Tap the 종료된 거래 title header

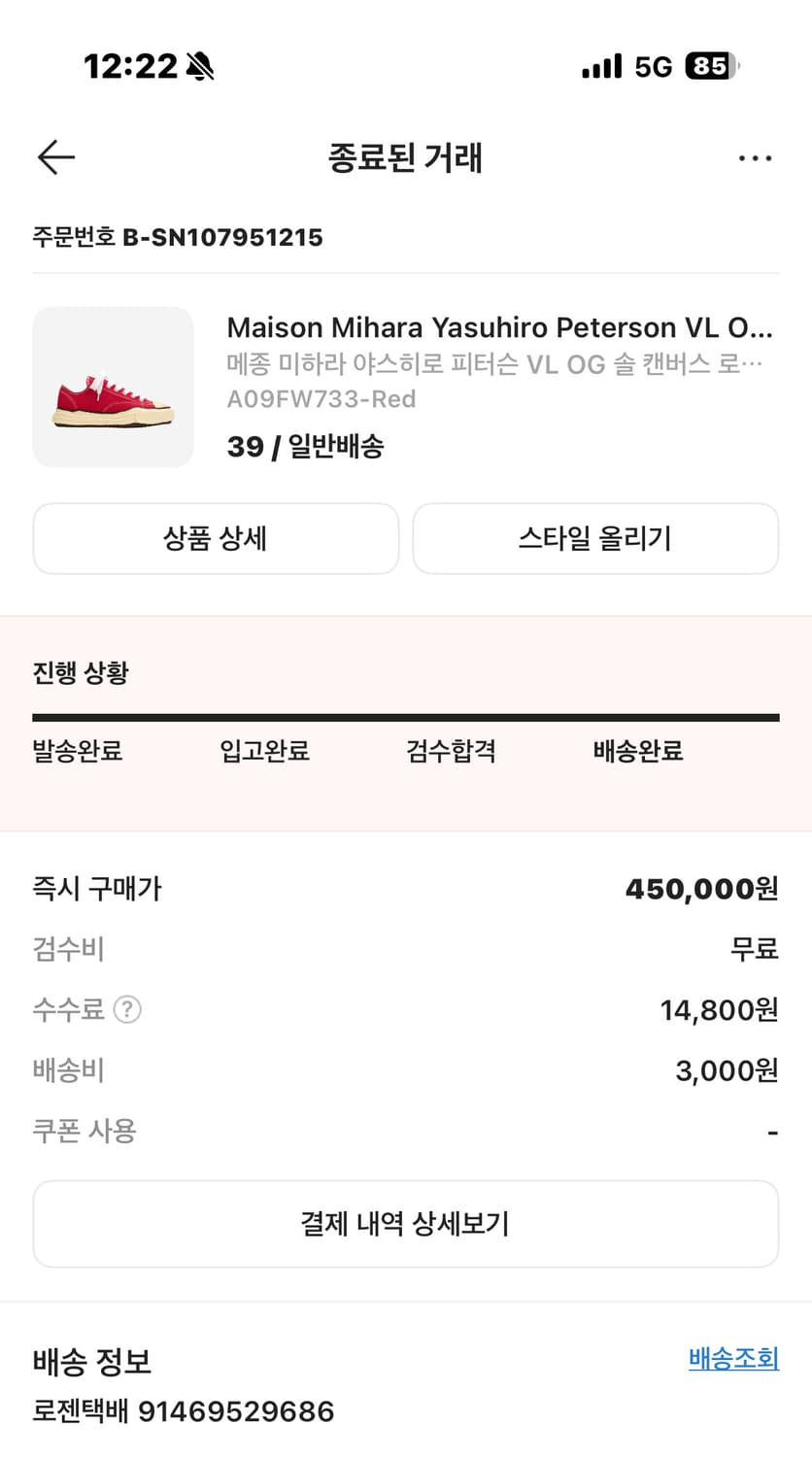click(x=406, y=157)
